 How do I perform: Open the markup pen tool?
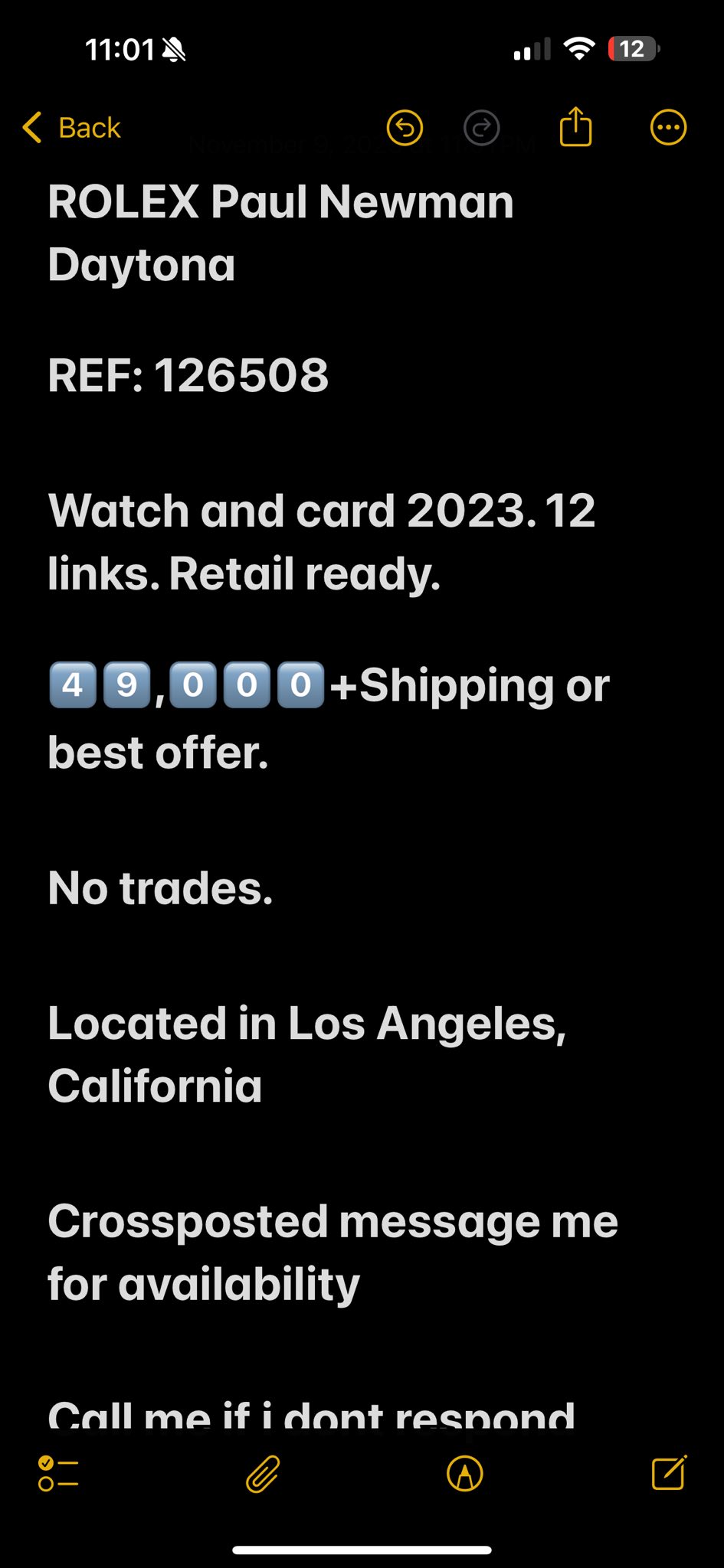(465, 1474)
